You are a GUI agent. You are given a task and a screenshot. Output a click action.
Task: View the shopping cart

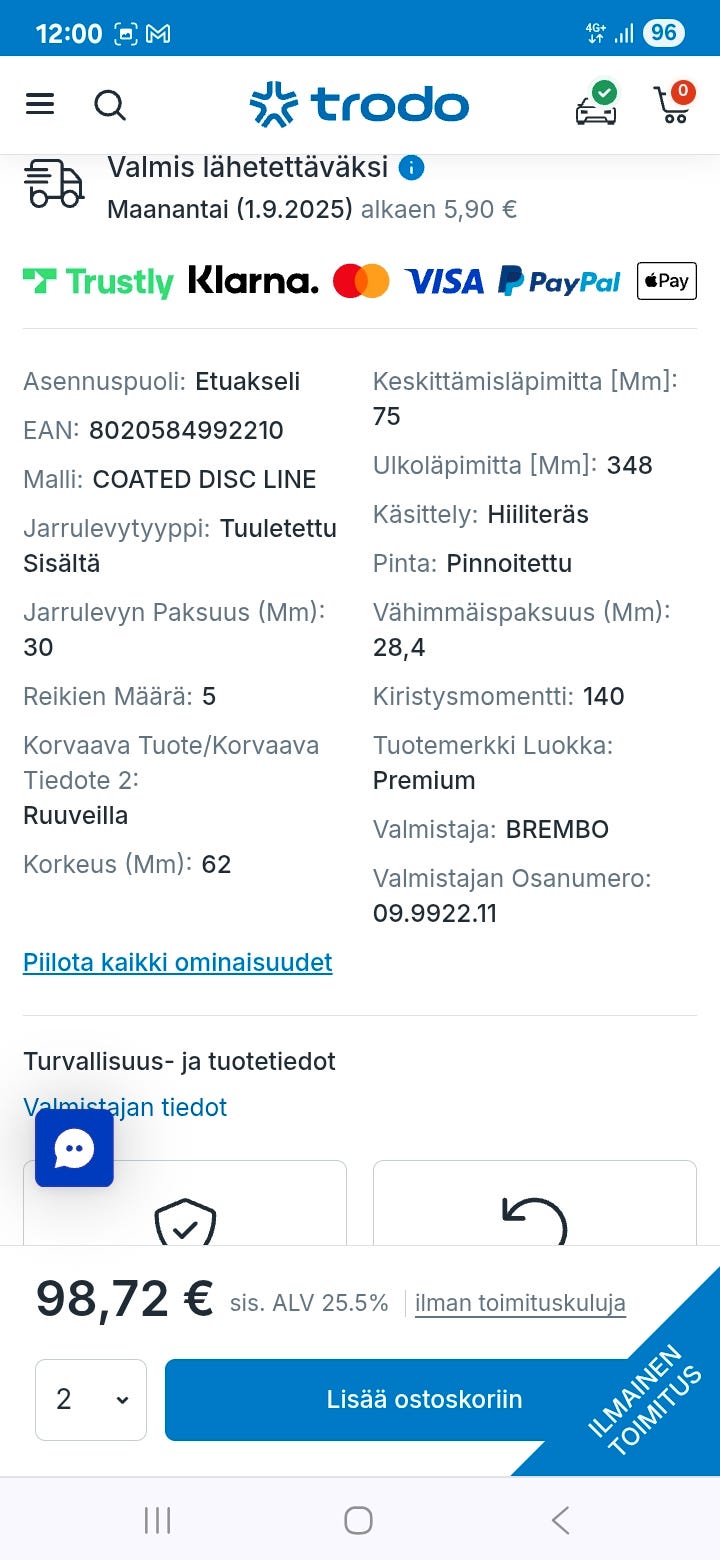672,105
